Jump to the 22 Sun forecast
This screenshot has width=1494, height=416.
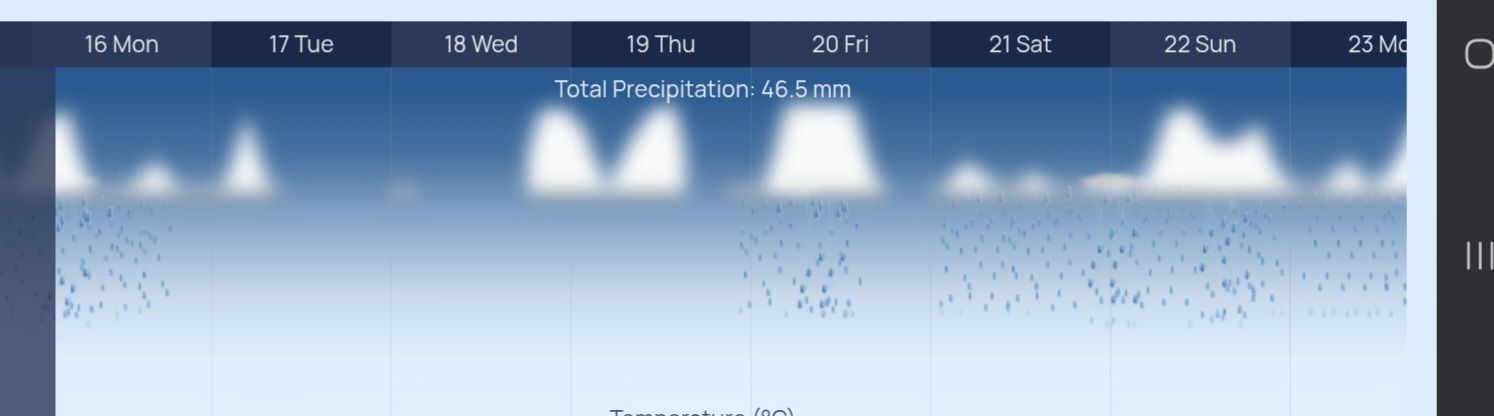coord(1200,45)
